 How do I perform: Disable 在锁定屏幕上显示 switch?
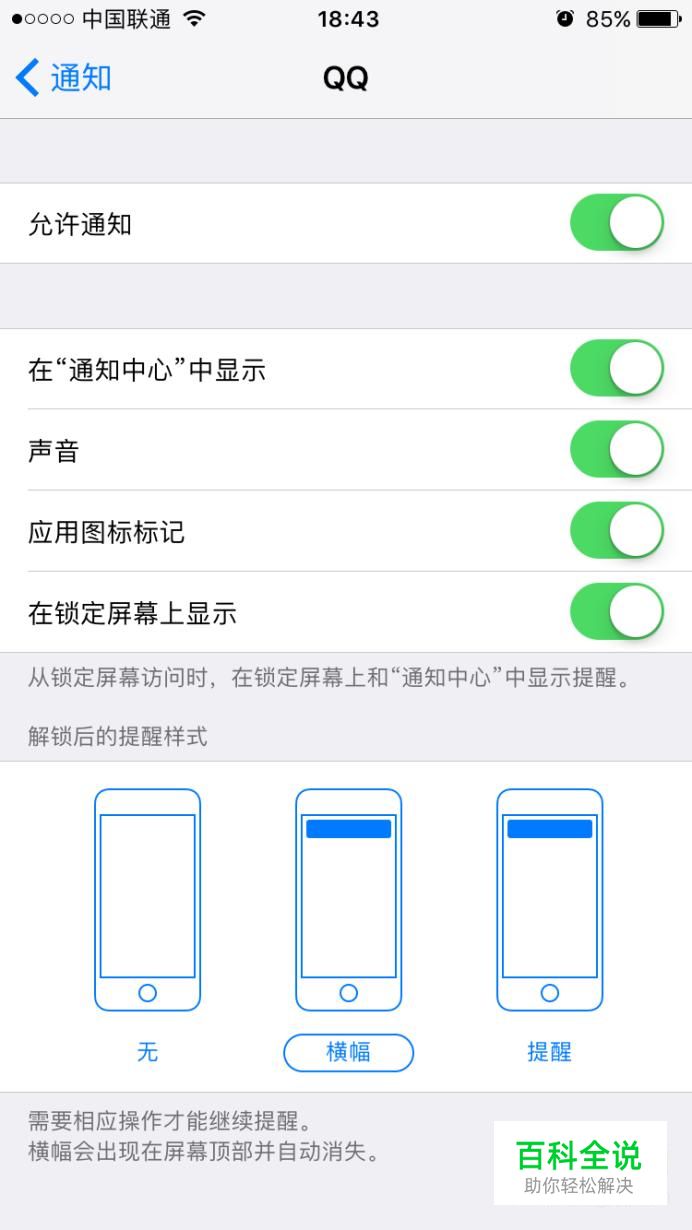tap(617, 612)
